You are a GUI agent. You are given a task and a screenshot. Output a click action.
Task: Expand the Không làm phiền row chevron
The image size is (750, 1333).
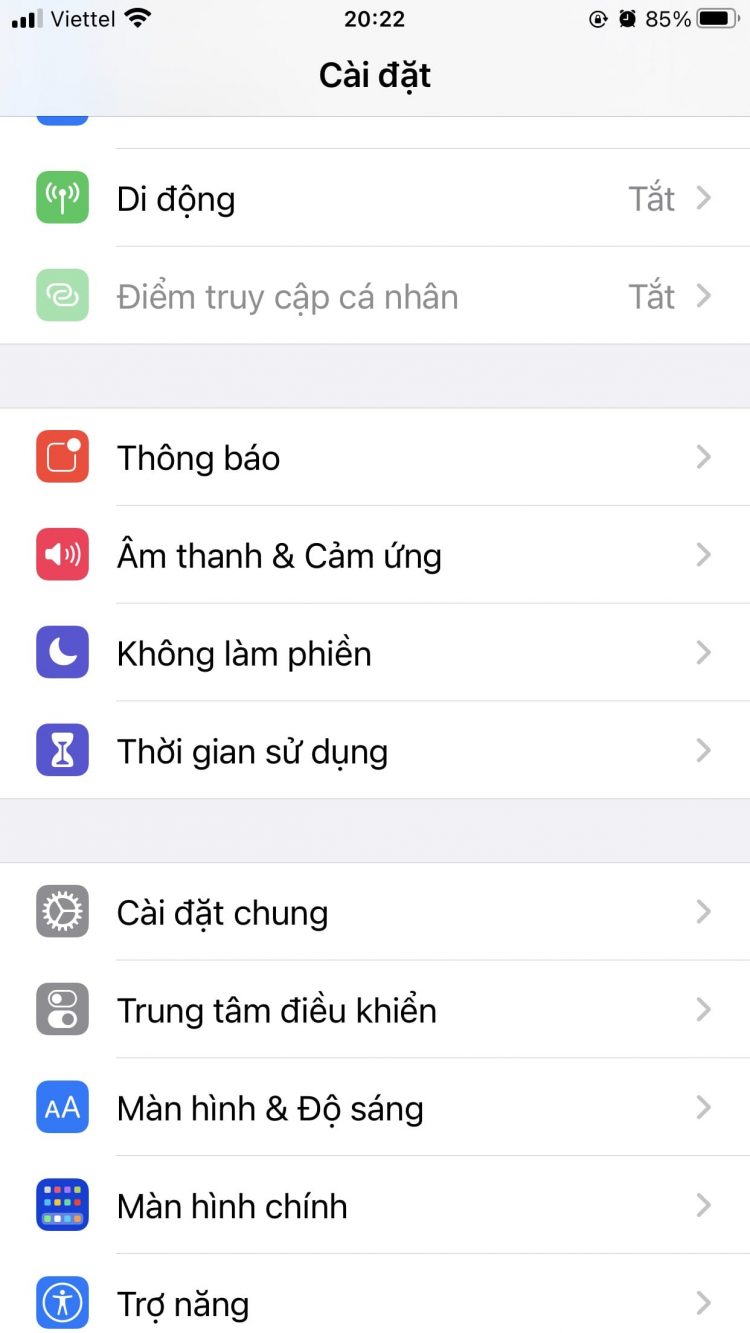coord(704,652)
